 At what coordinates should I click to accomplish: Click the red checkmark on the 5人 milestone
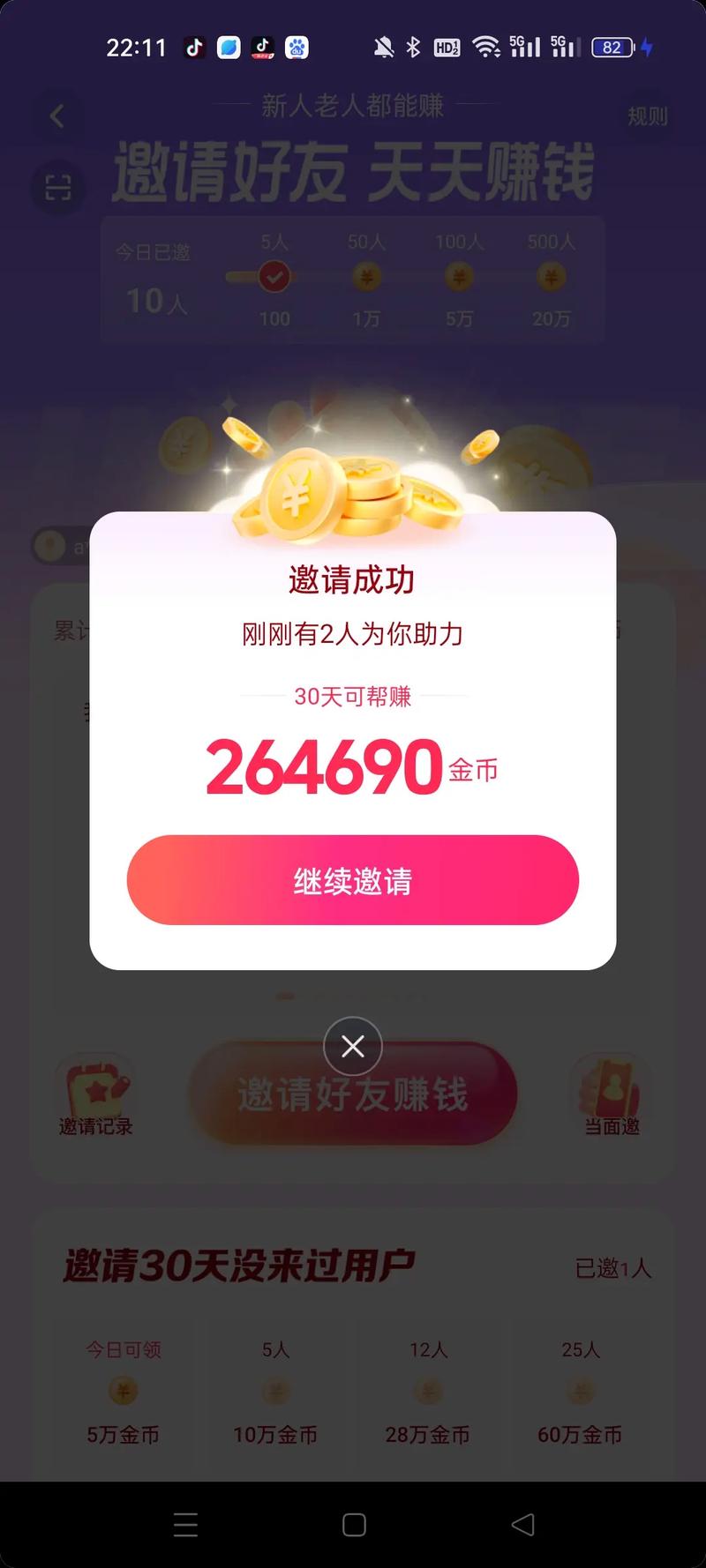click(x=274, y=276)
